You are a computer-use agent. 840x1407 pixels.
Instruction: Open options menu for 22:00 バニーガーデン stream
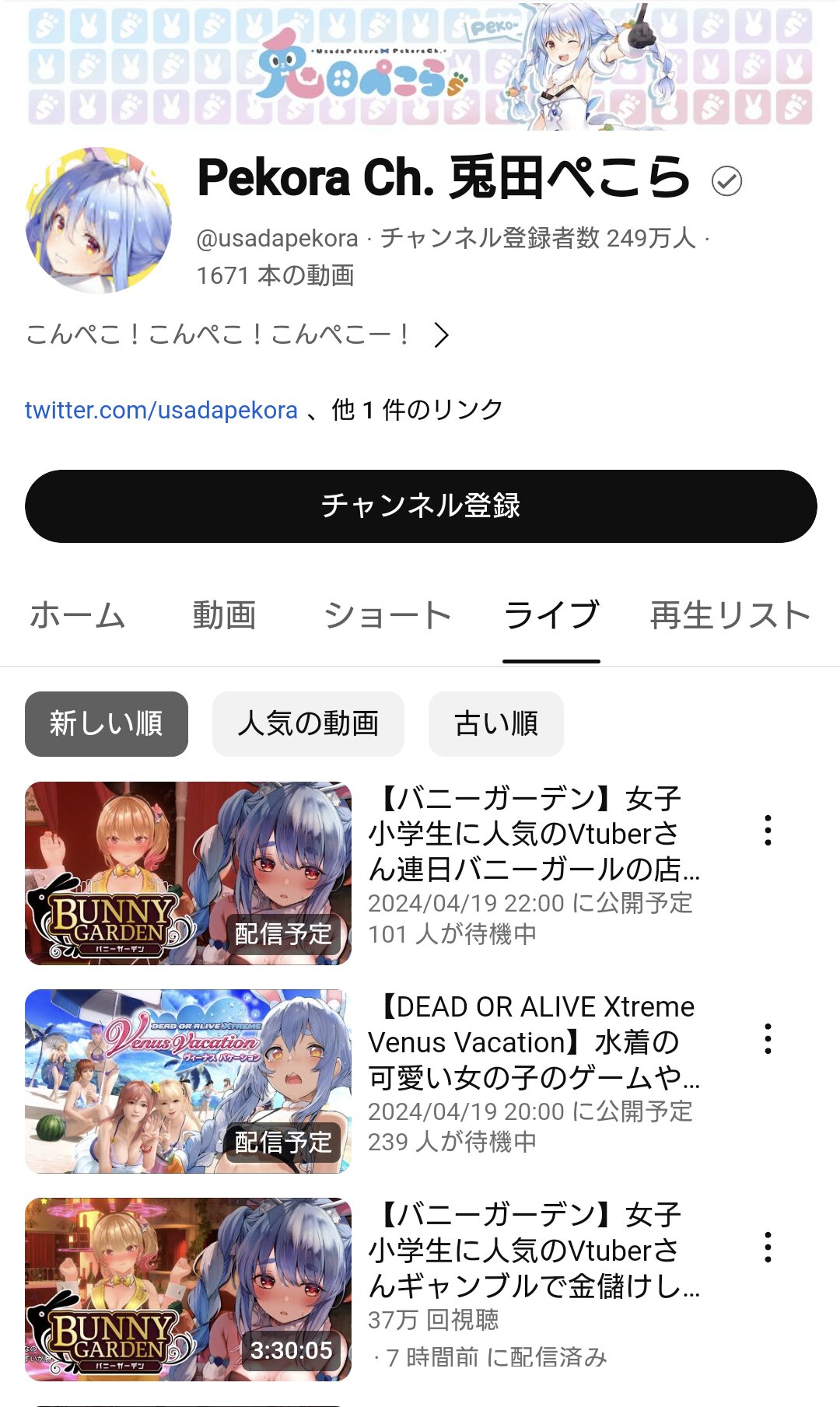point(768,831)
